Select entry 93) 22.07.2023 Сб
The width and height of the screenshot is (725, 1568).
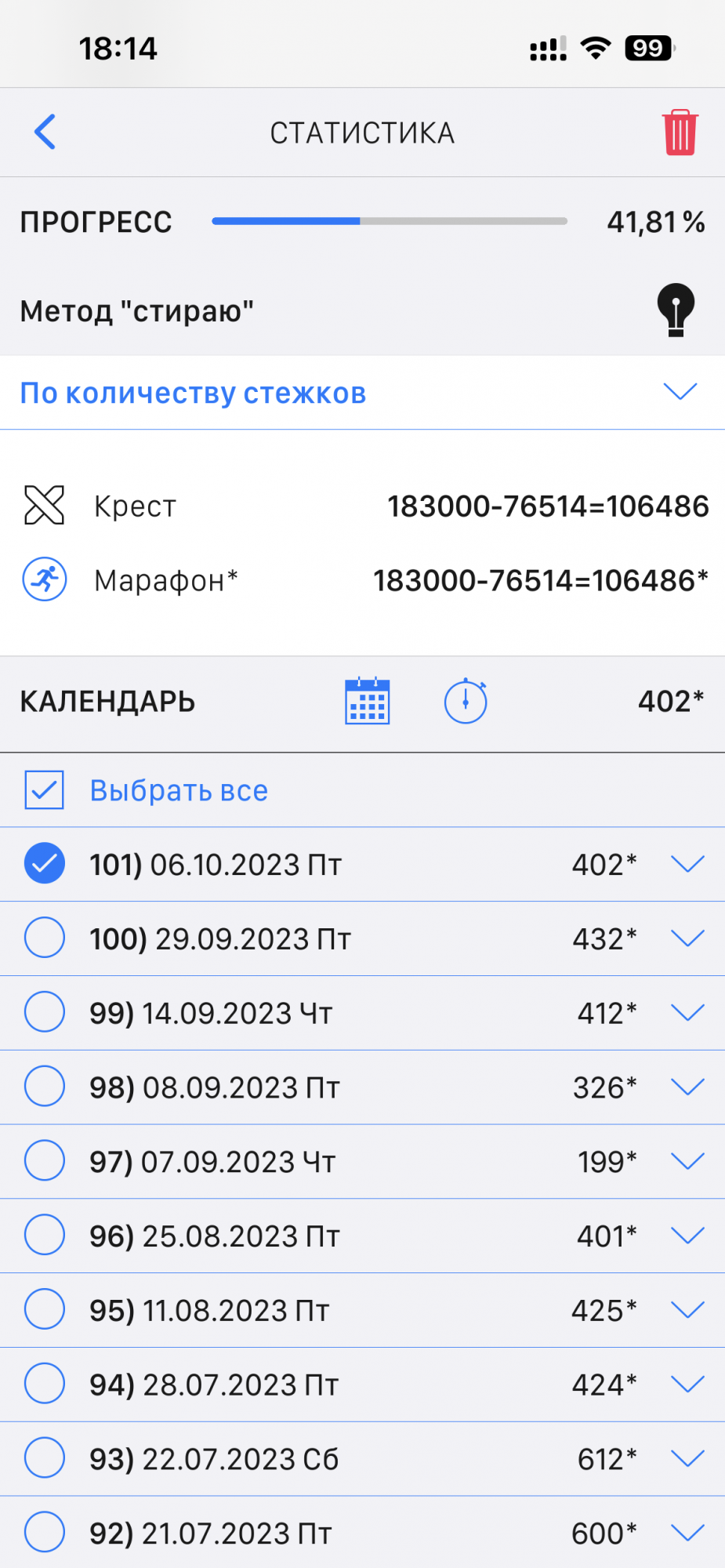[x=45, y=1458]
